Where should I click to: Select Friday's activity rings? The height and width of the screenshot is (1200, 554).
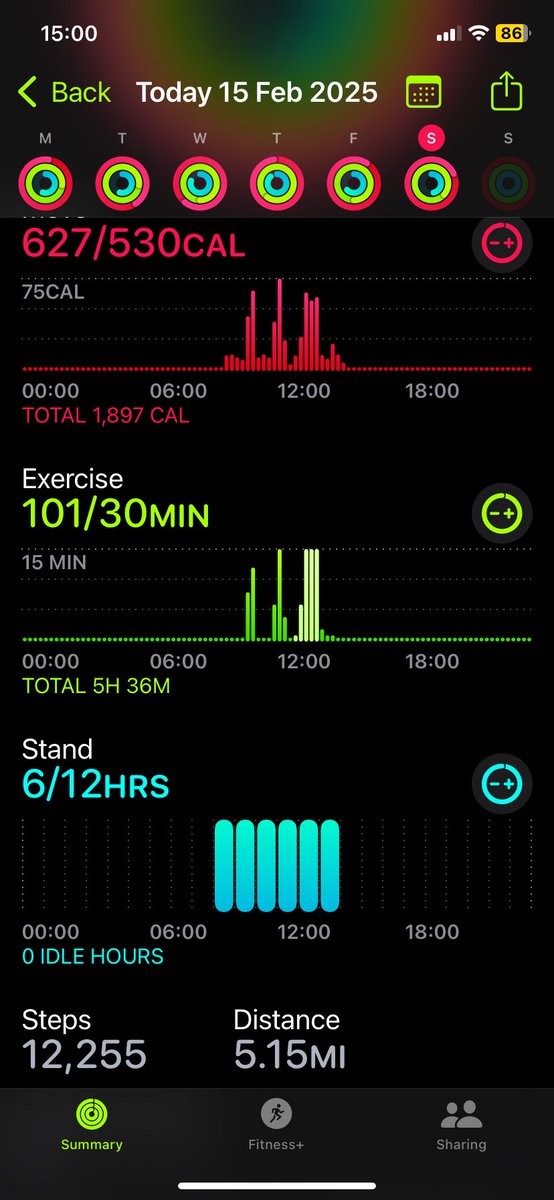pyautogui.click(x=354, y=182)
